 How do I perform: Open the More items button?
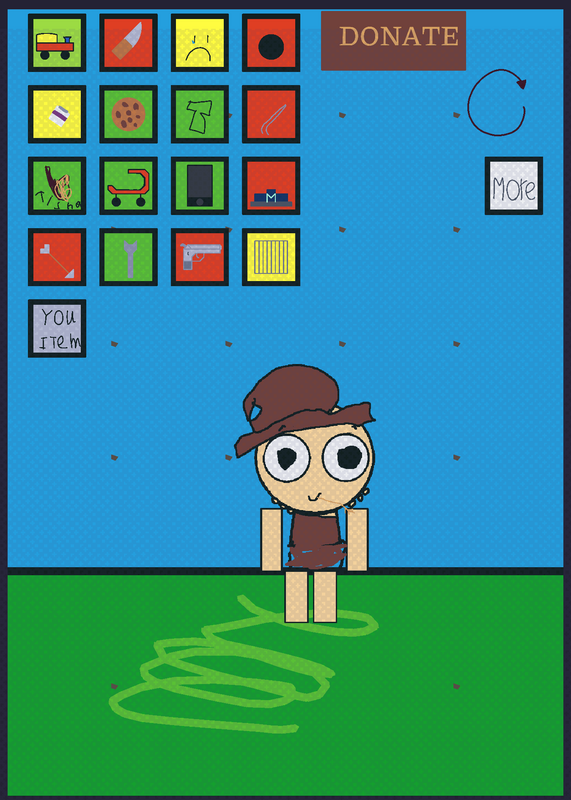(513, 186)
